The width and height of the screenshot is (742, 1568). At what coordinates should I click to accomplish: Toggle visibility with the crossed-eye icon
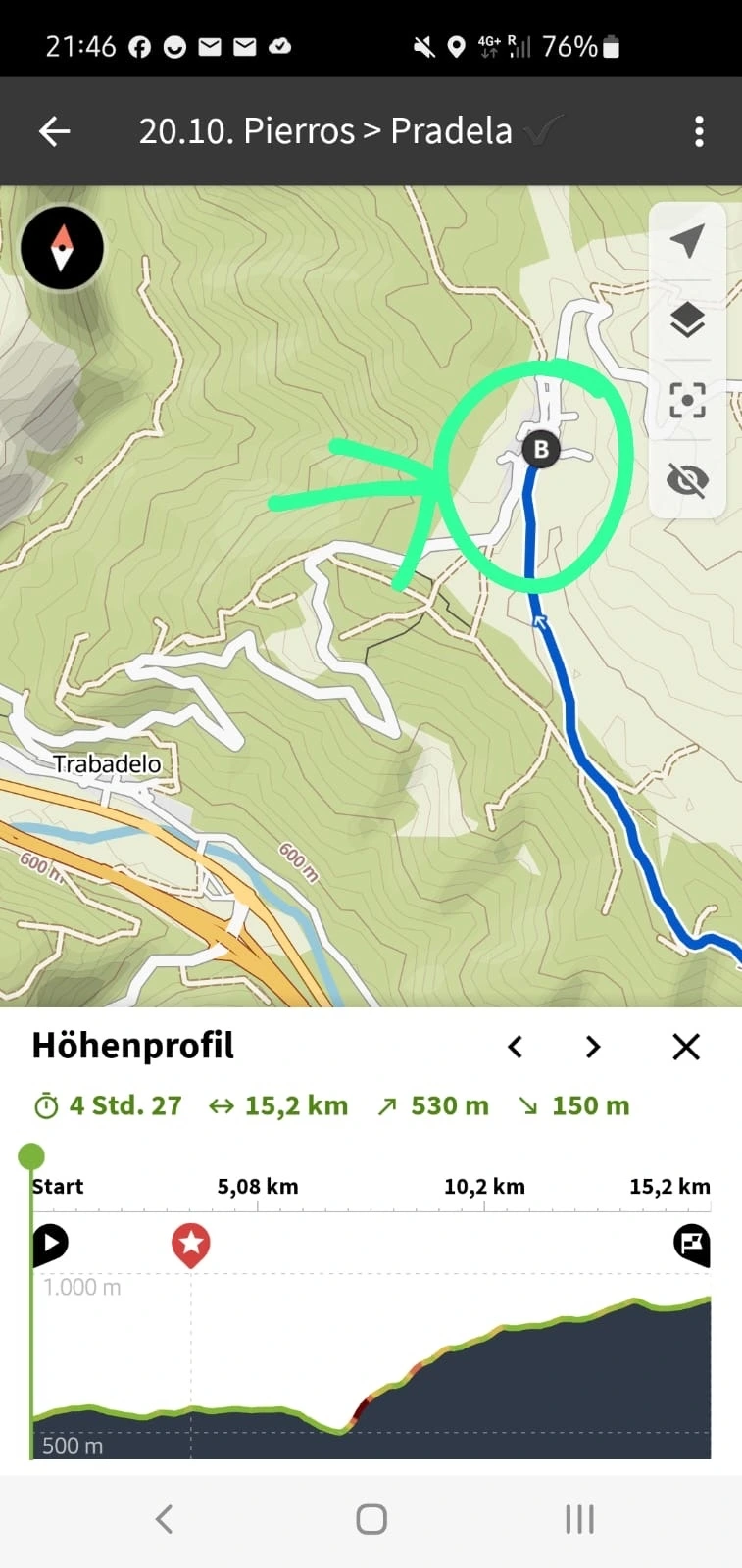coord(687,480)
